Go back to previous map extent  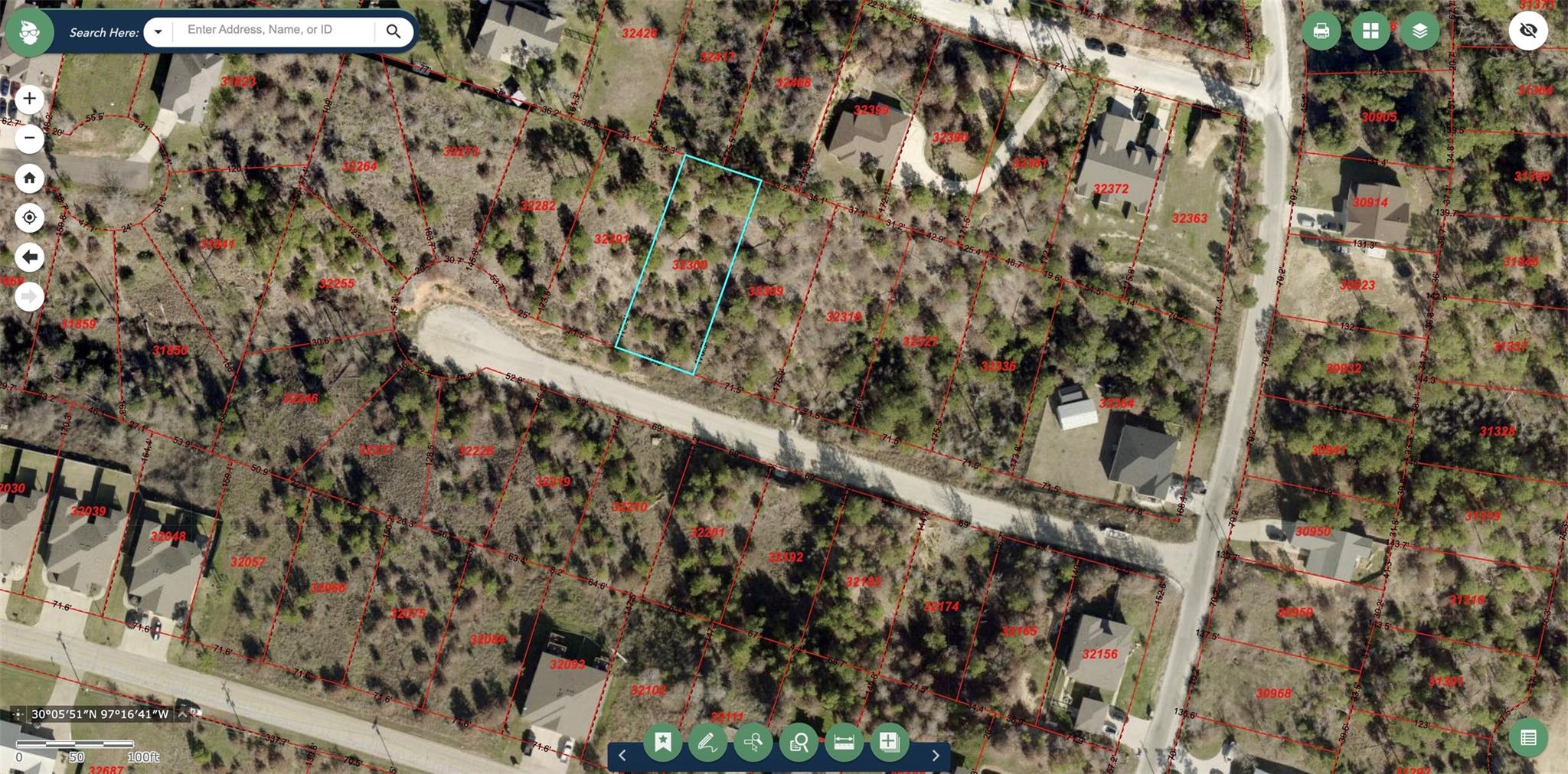click(x=29, y=257)
